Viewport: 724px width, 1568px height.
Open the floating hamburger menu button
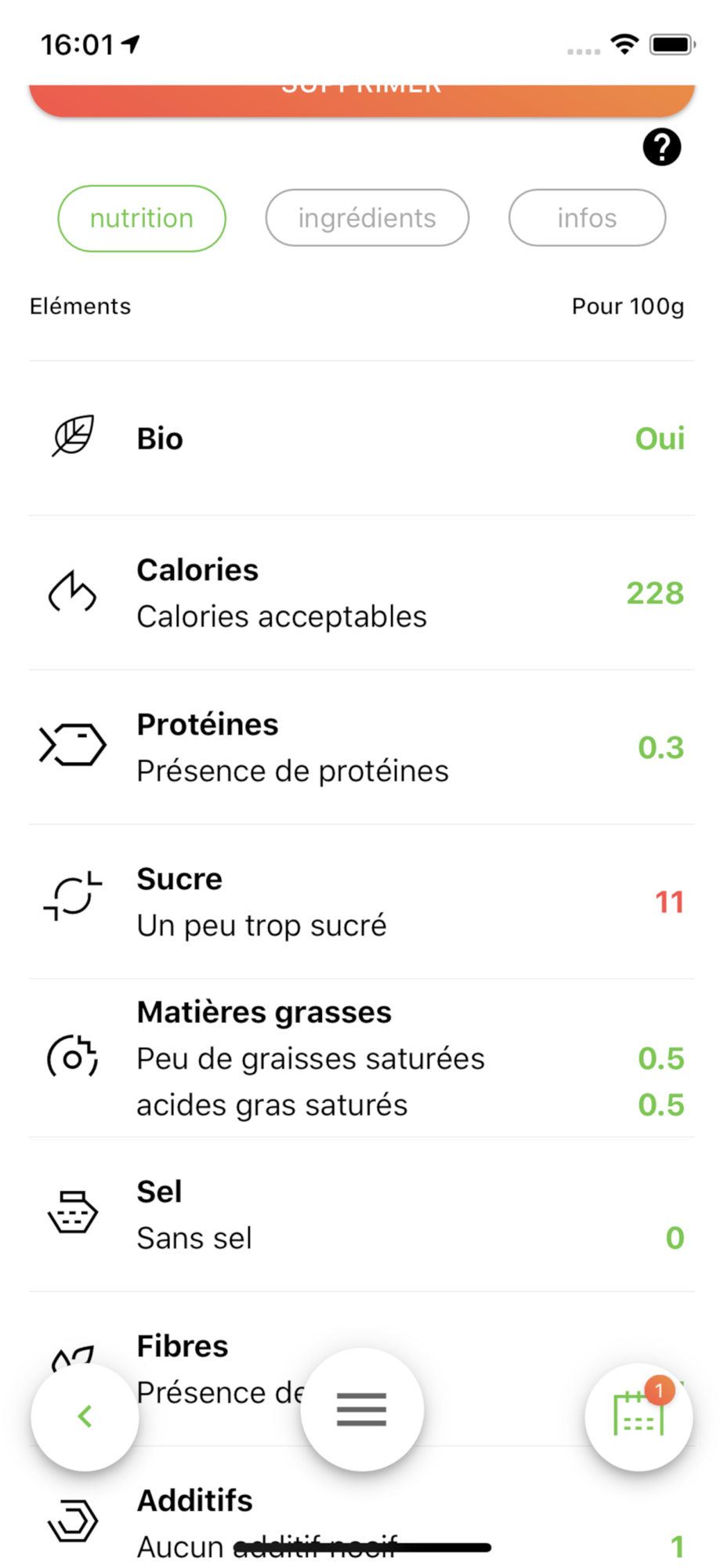tap(362, 1409)
